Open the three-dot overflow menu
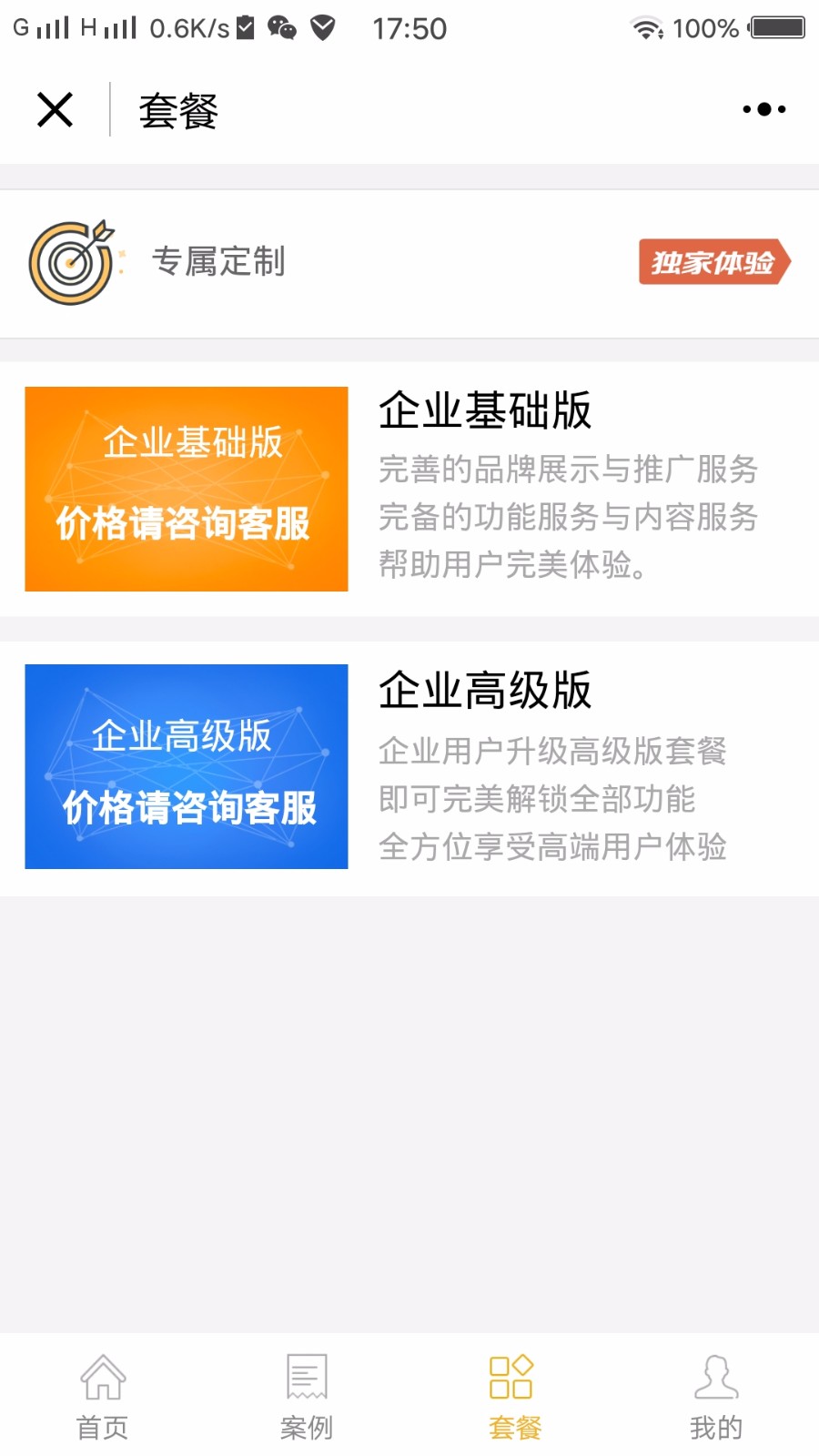Screen dimensions: 819x1456 (763, 109)
